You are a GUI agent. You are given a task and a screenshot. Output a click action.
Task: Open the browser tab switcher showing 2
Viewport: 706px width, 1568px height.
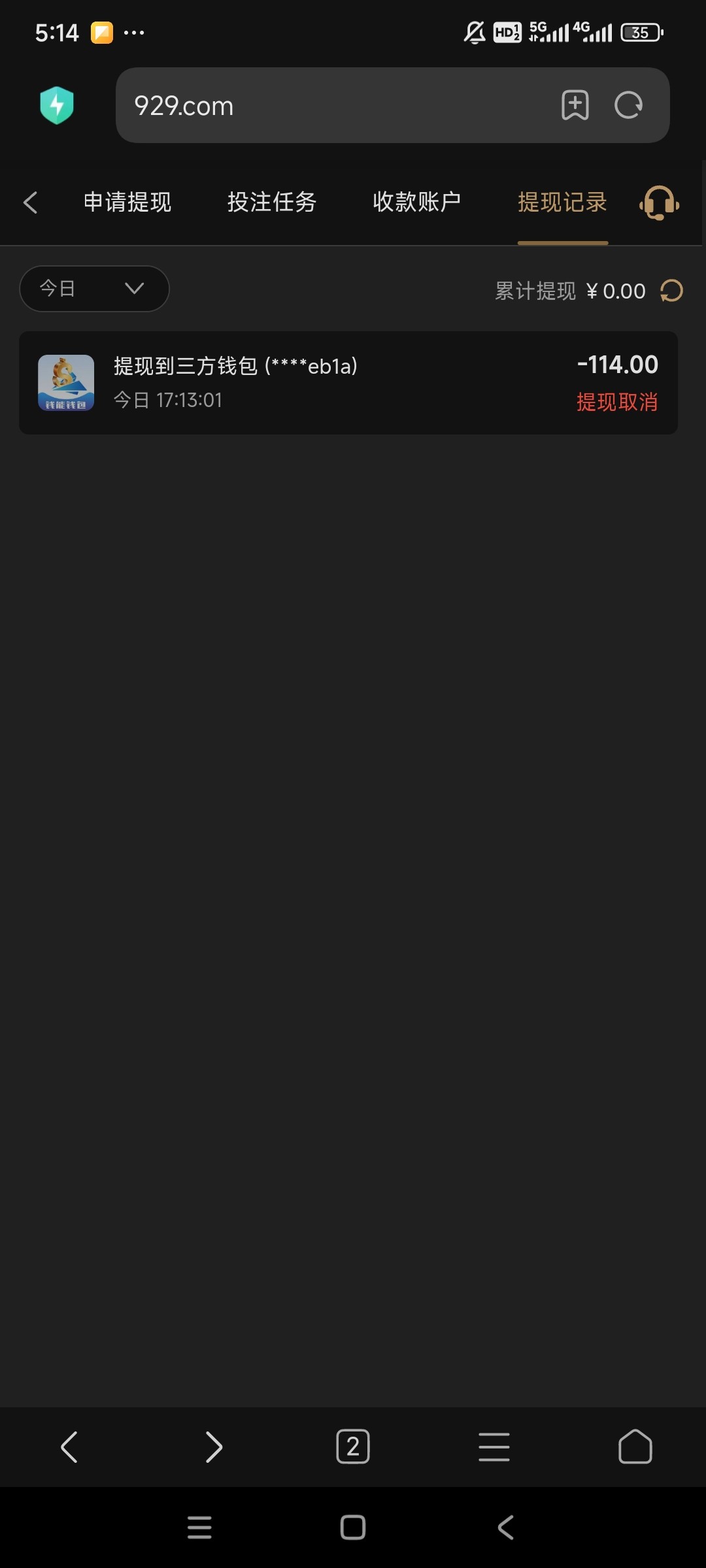tap(353, 1447)
